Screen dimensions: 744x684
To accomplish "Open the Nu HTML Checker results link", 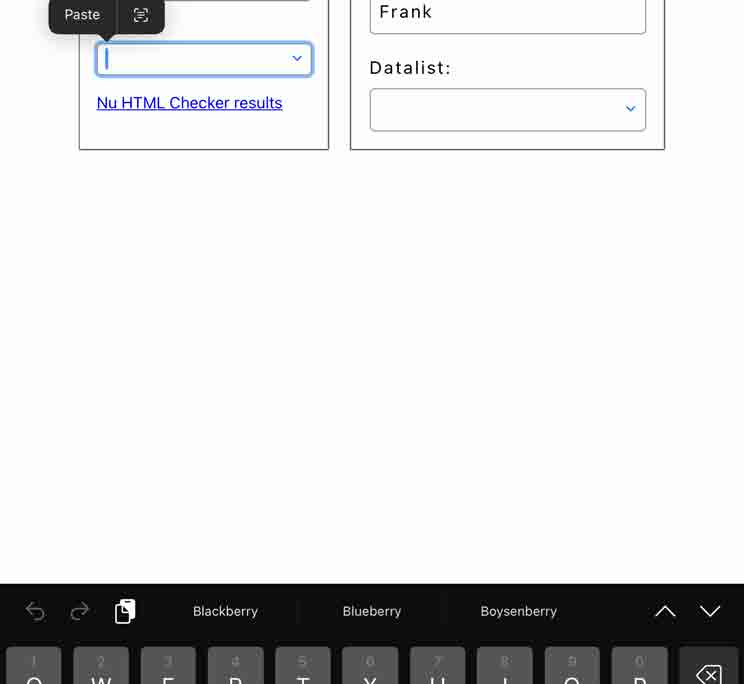I will [x=189, y=103].
